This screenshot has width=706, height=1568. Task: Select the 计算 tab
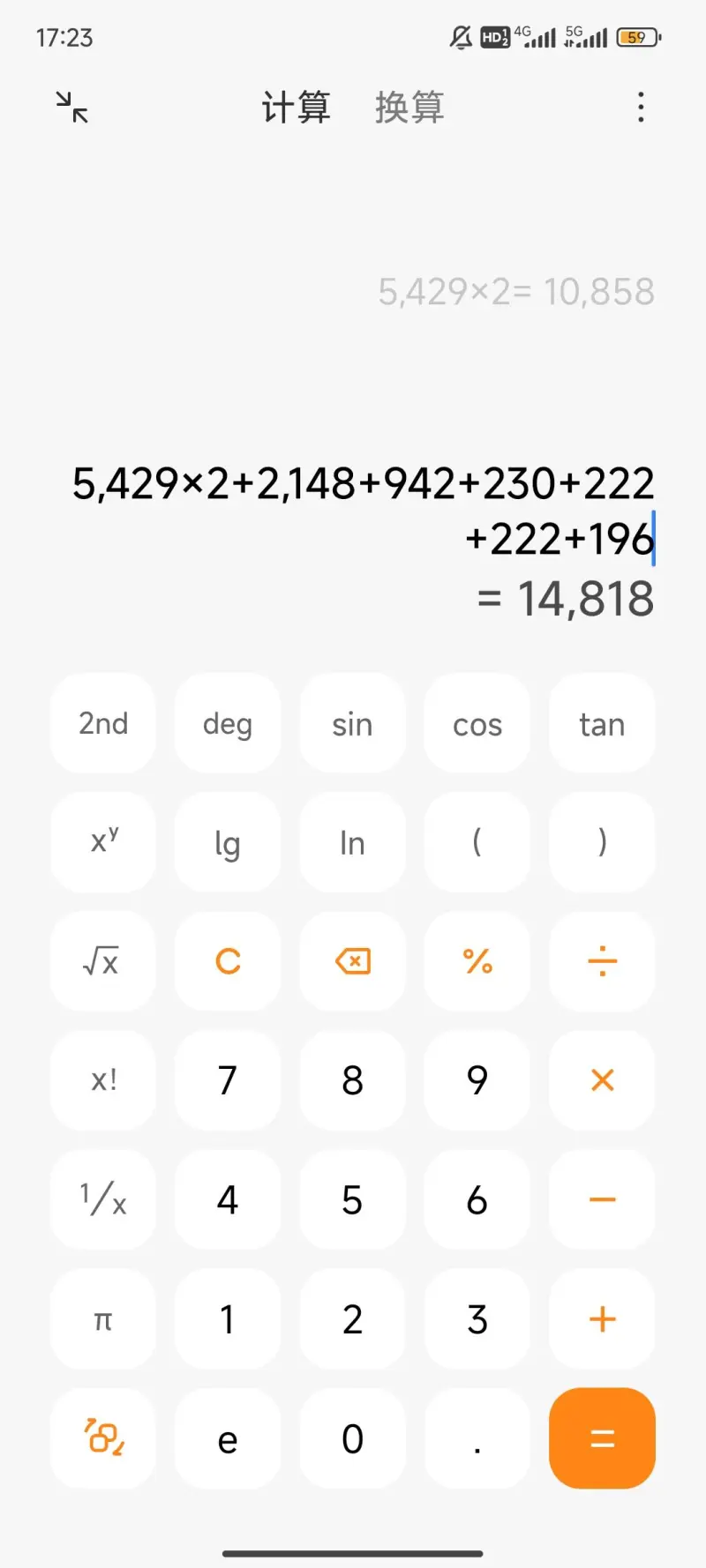(296, 108)
